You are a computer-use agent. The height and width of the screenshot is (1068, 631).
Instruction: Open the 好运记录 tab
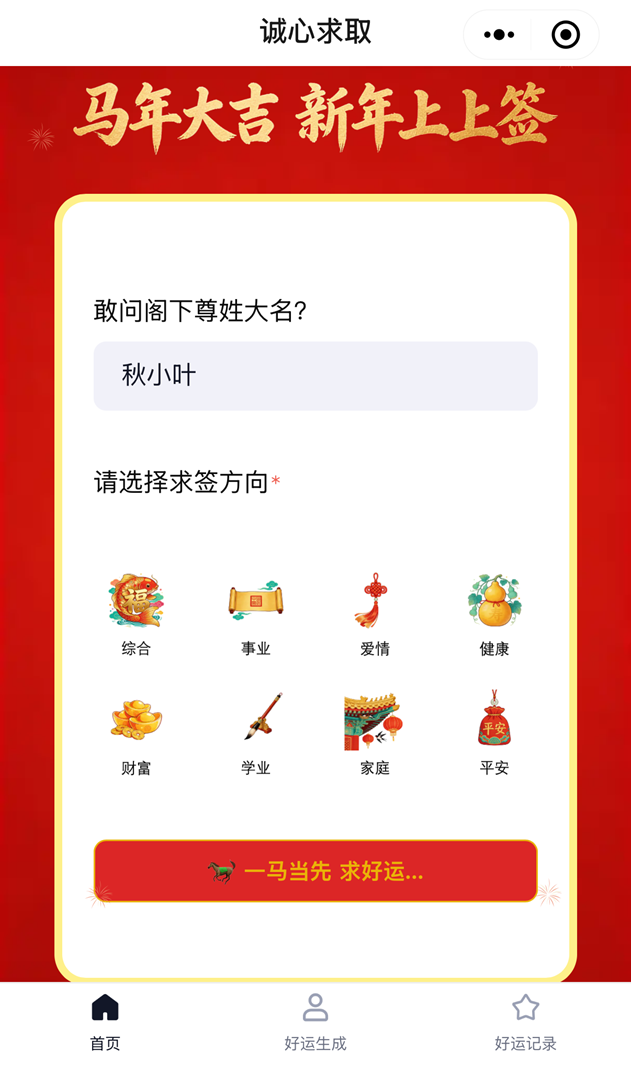[x=525, y=1023]
